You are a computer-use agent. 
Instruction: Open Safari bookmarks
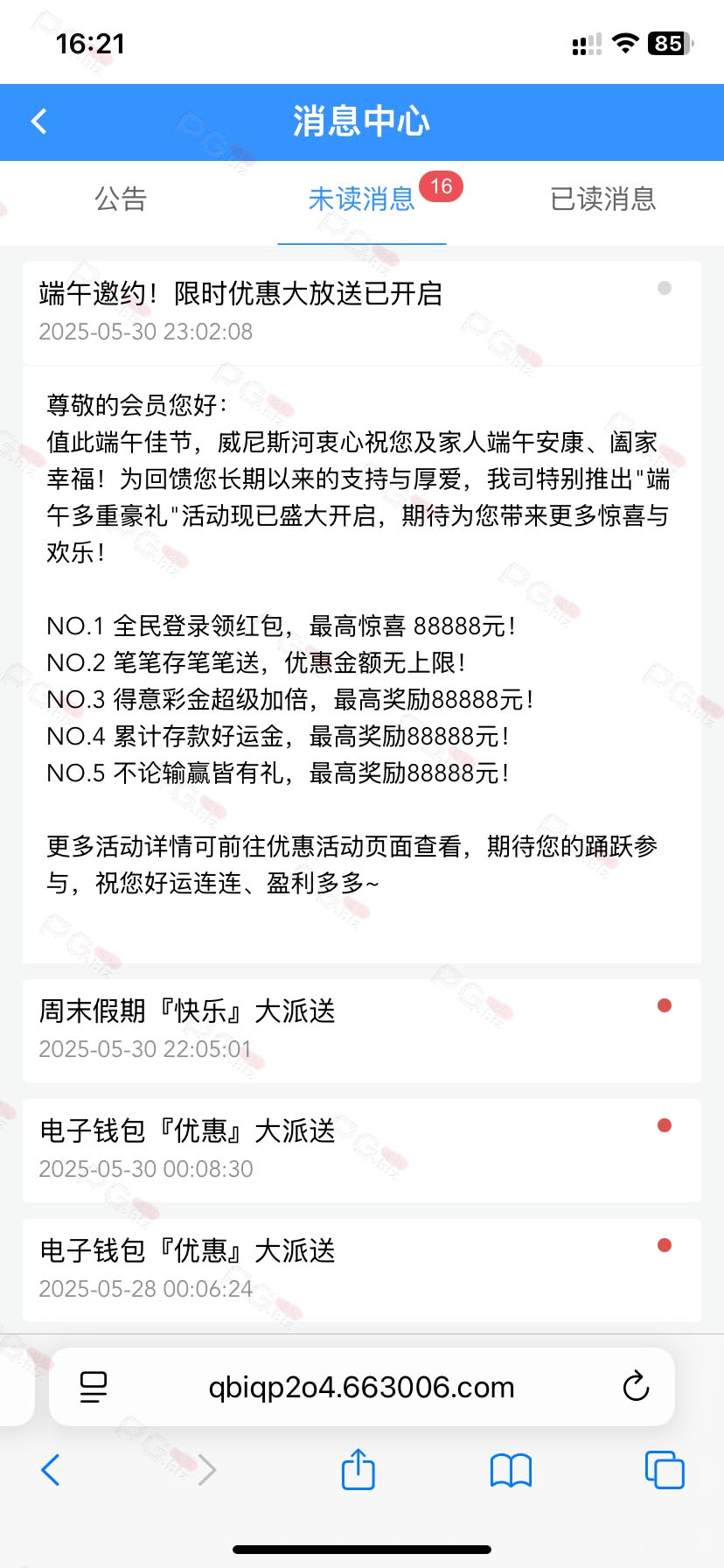click(x=512, y=1470)
